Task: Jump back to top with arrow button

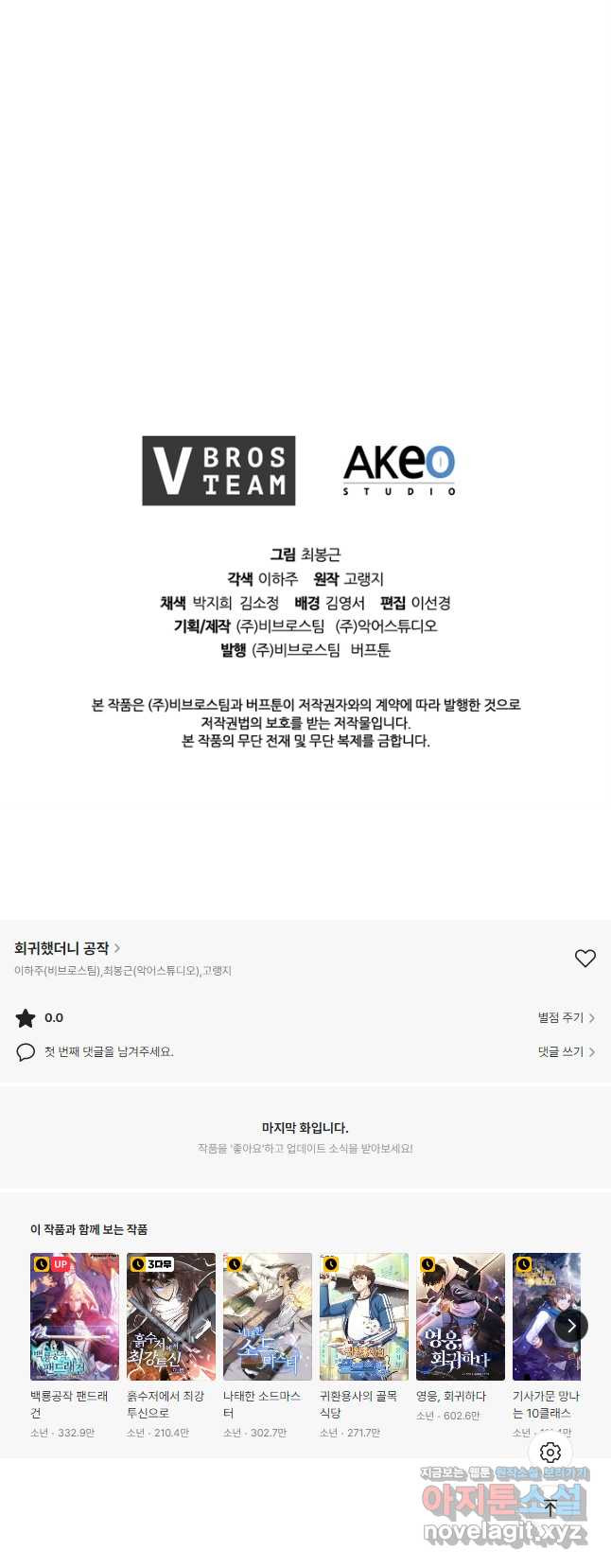Action: [x=550, y=1507]
